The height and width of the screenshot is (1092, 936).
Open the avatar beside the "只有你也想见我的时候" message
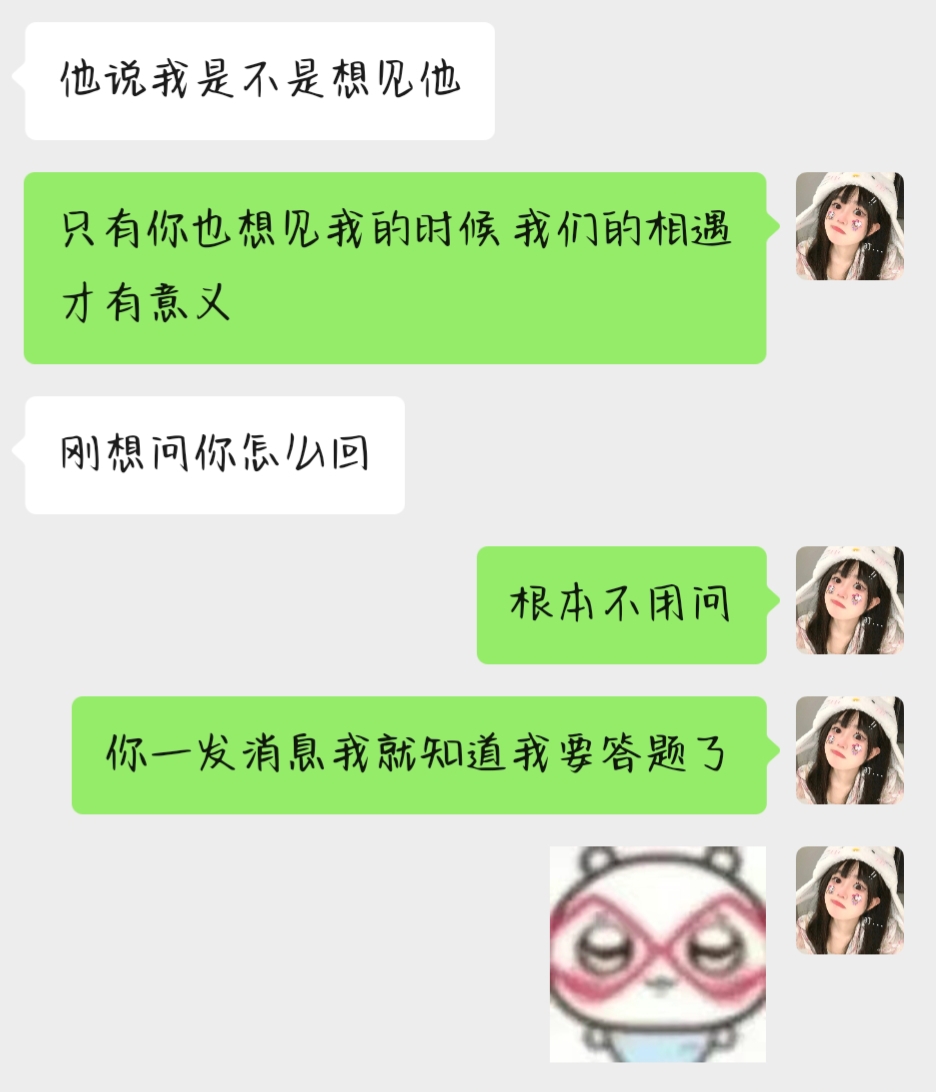[849, 226]
